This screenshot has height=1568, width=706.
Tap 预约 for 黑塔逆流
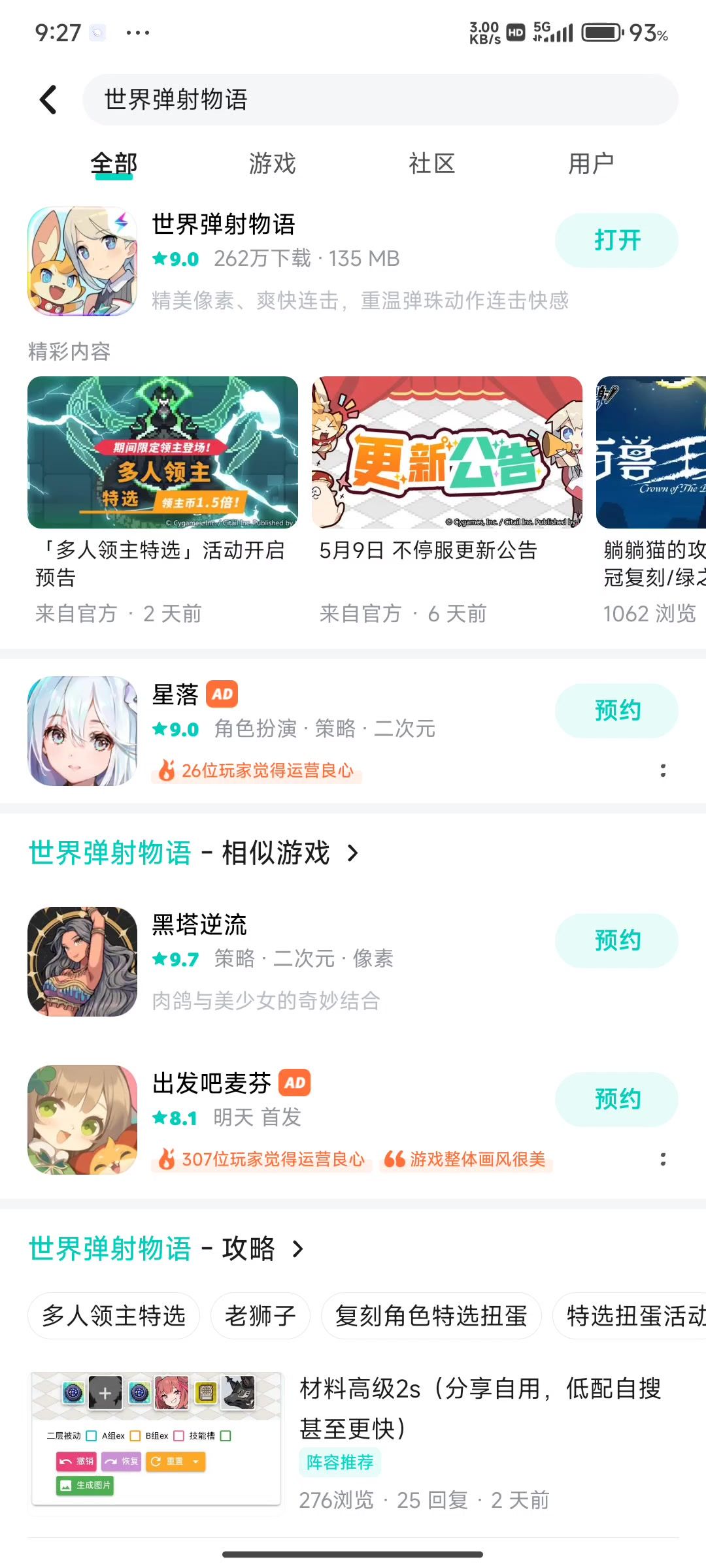(616, 941)
